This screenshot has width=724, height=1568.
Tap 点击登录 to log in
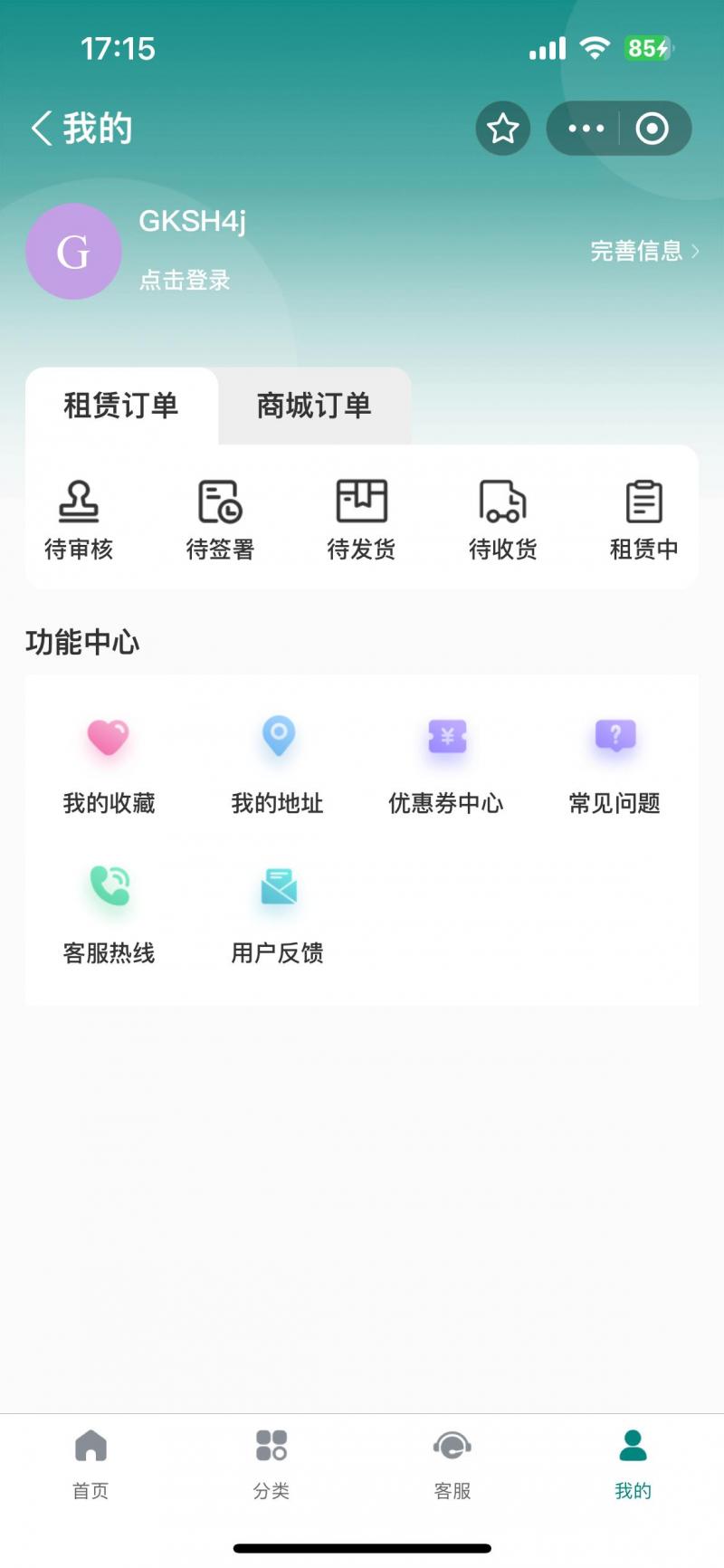[185, 280]
